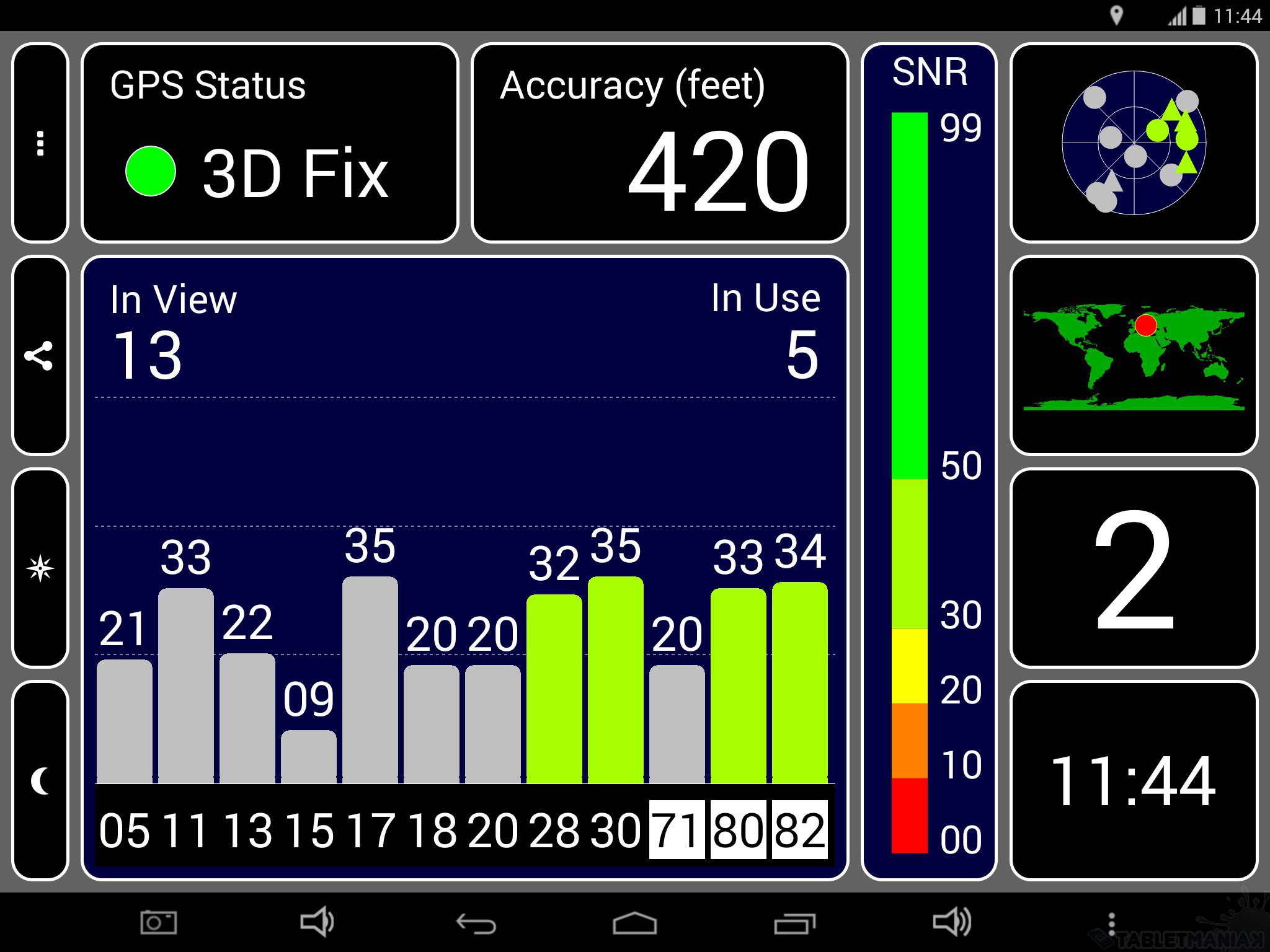Open recent apps
The image size is (1270, 952).
794,924
